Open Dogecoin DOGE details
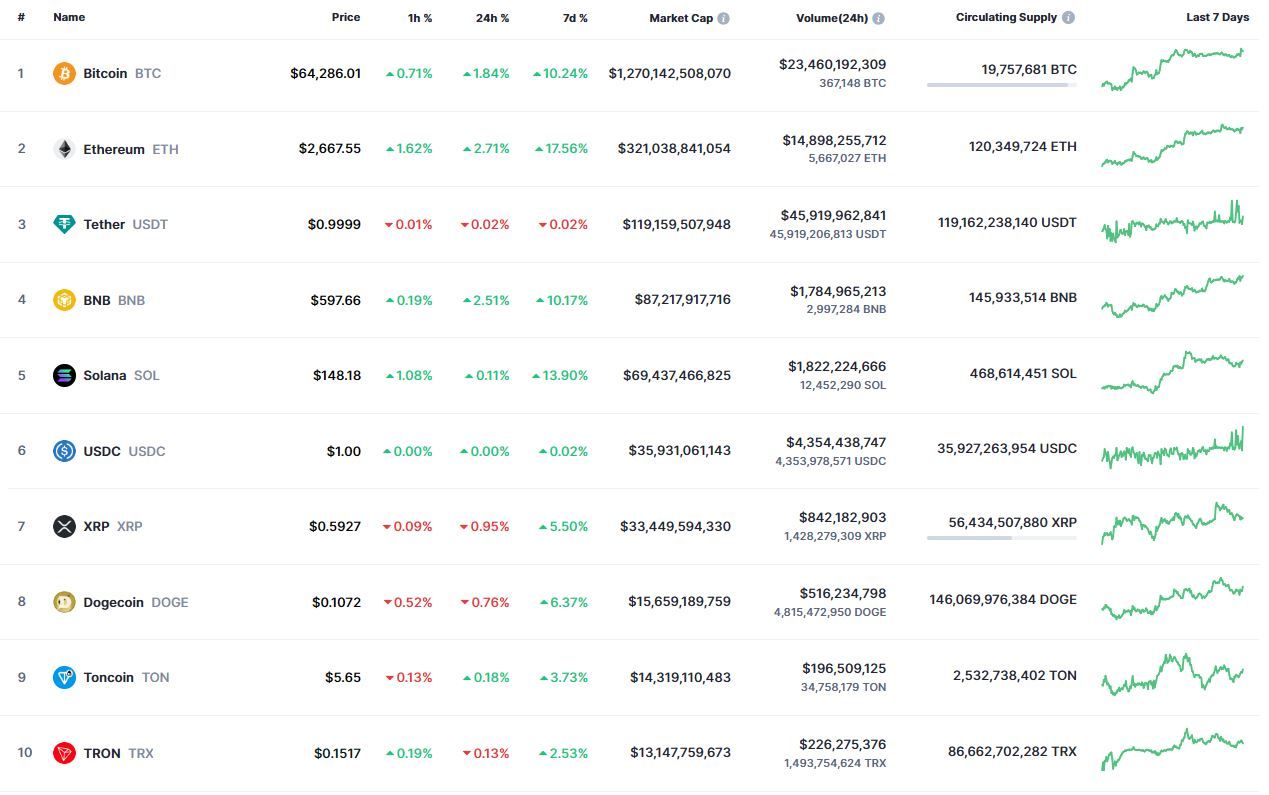Image resolution: width=1269 pixels, height=795 pixels. click(x=113, y=602)
